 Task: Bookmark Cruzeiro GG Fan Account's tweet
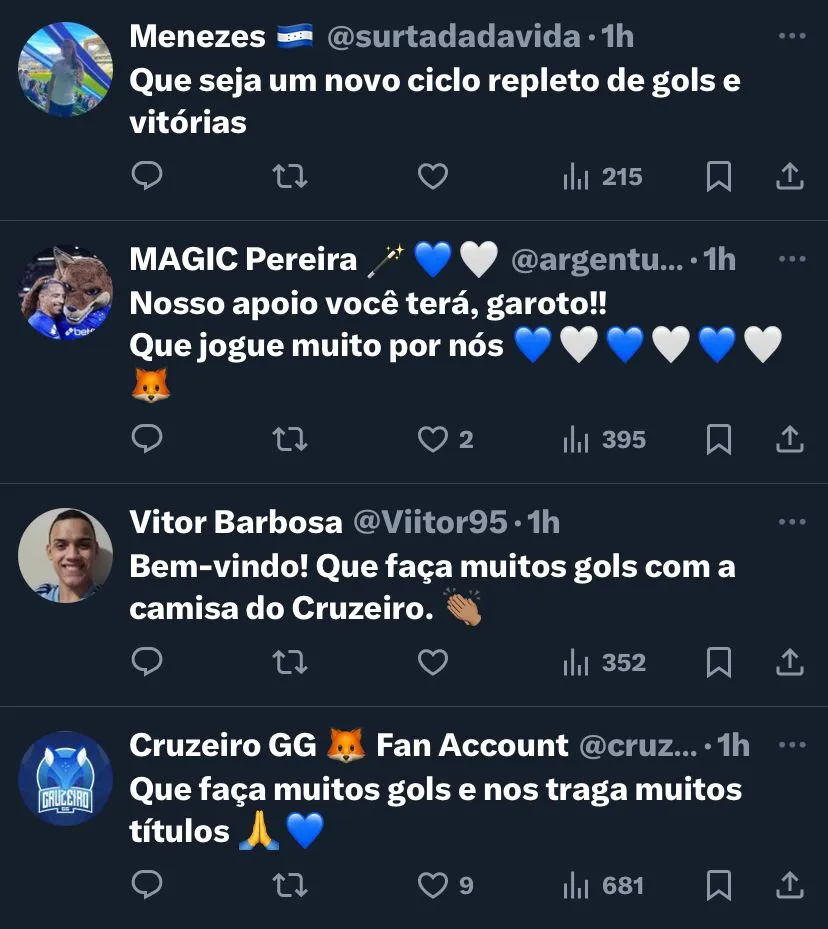pos(718,885)
